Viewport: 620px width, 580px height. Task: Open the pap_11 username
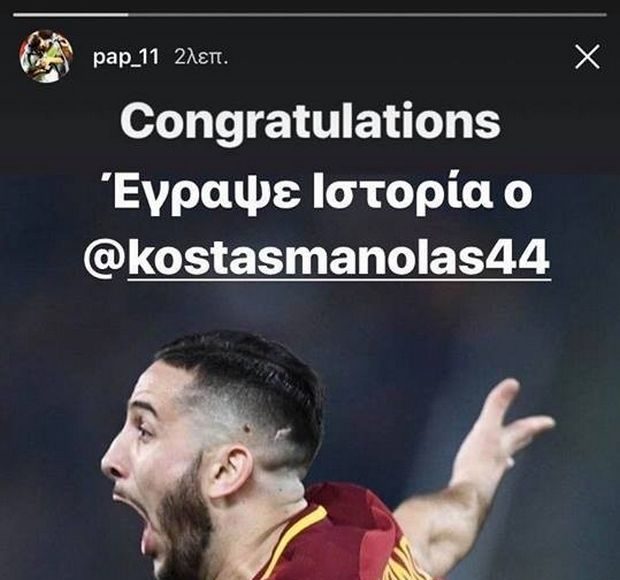tap(124, 57)
